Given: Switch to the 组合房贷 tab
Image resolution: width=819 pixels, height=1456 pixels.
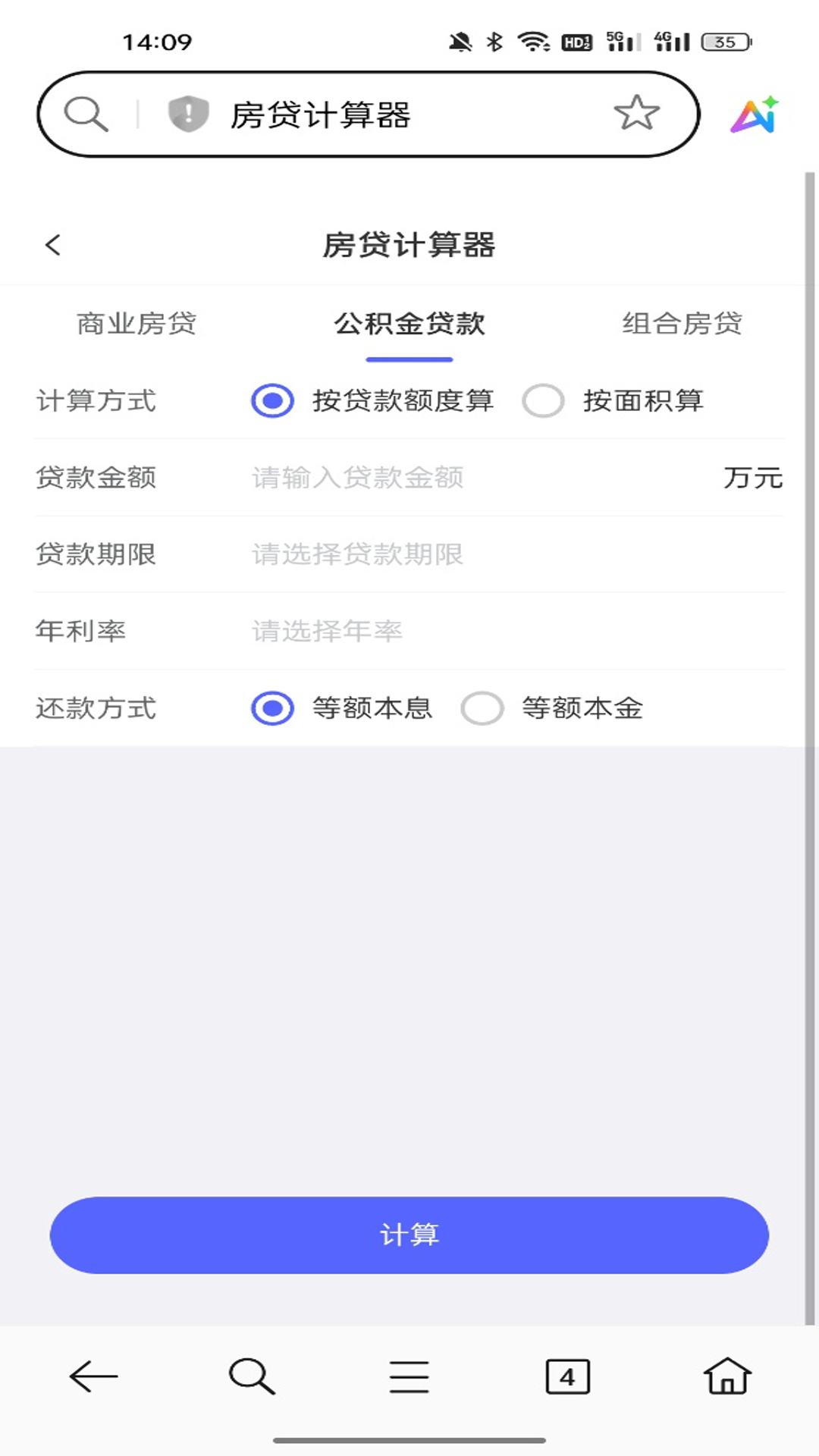Looking at the screenshot, I should pyautogui.click(x=682, y=324).
